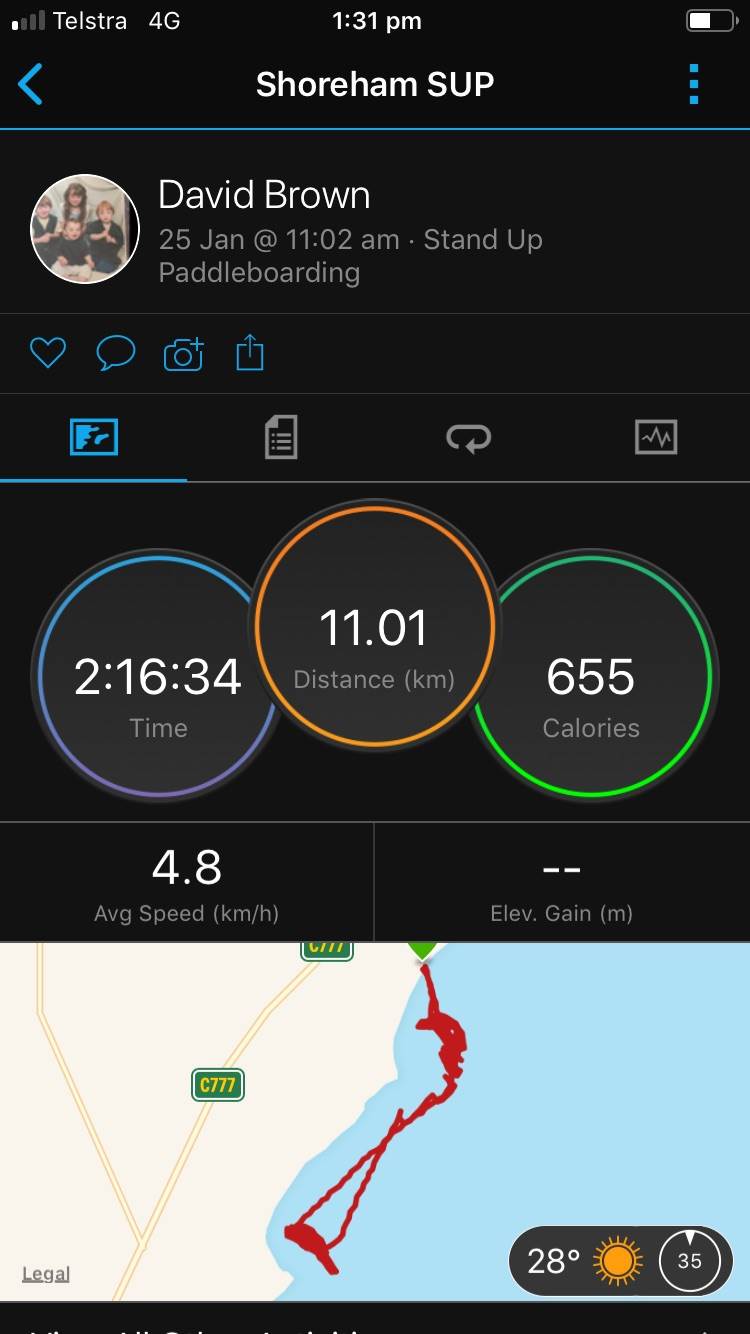Viewport: 750px width, 1334px height.
Task: Share this activity
Action: point(250,353)
